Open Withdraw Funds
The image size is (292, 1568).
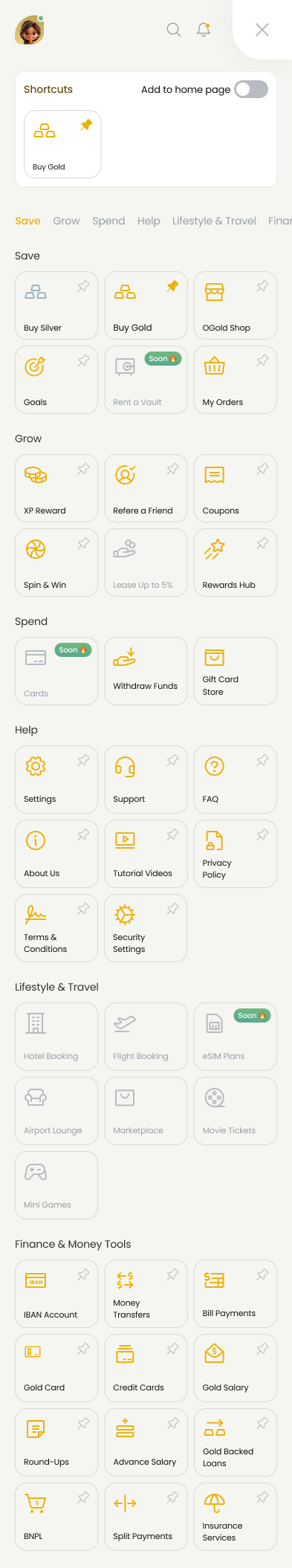[146, 671]
